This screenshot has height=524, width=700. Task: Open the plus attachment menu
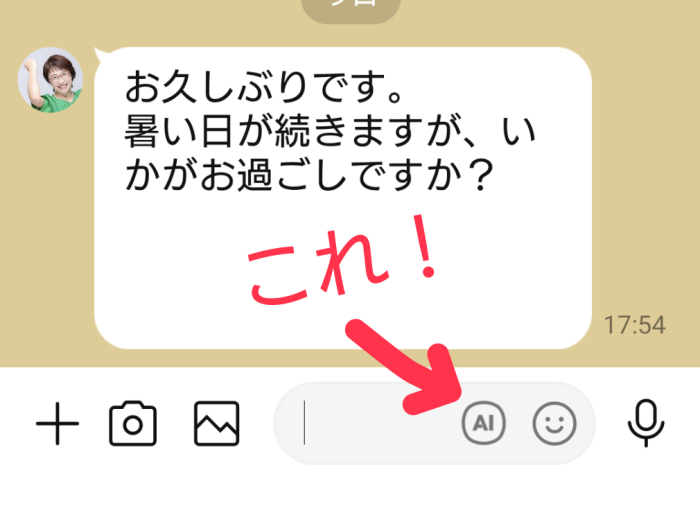point(57,425)
